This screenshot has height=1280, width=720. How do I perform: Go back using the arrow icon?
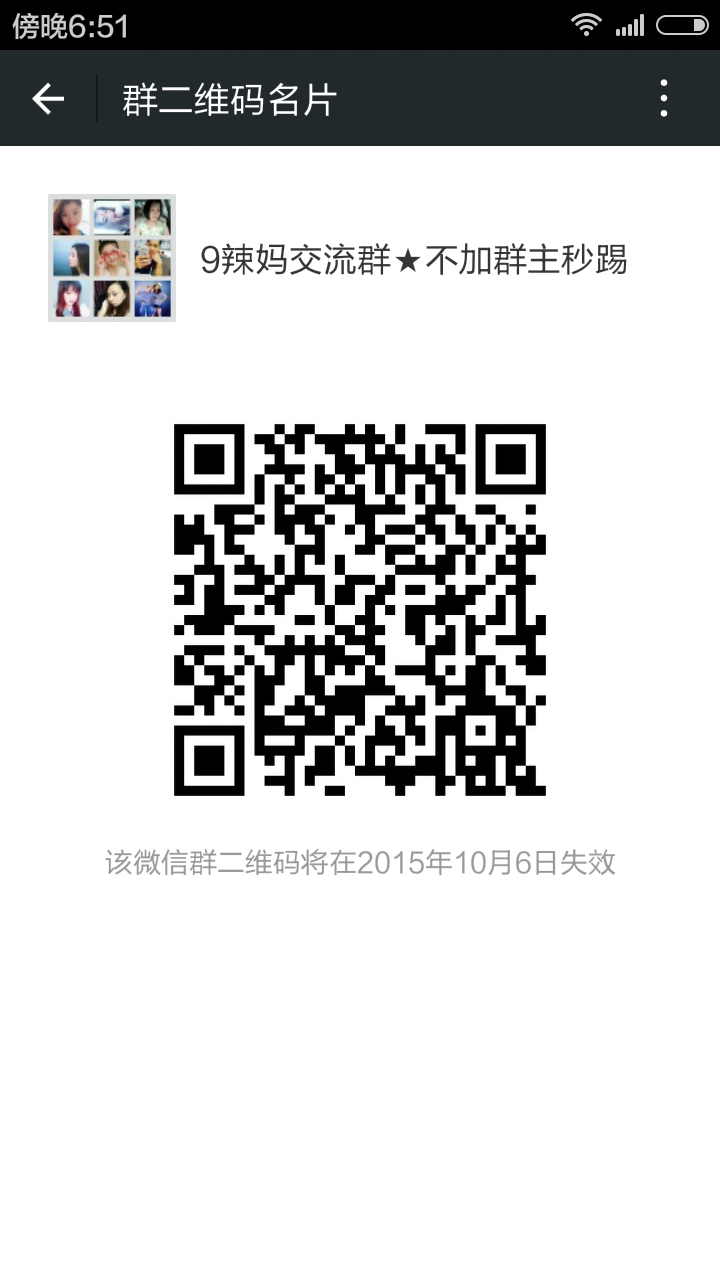click(48, 98)
